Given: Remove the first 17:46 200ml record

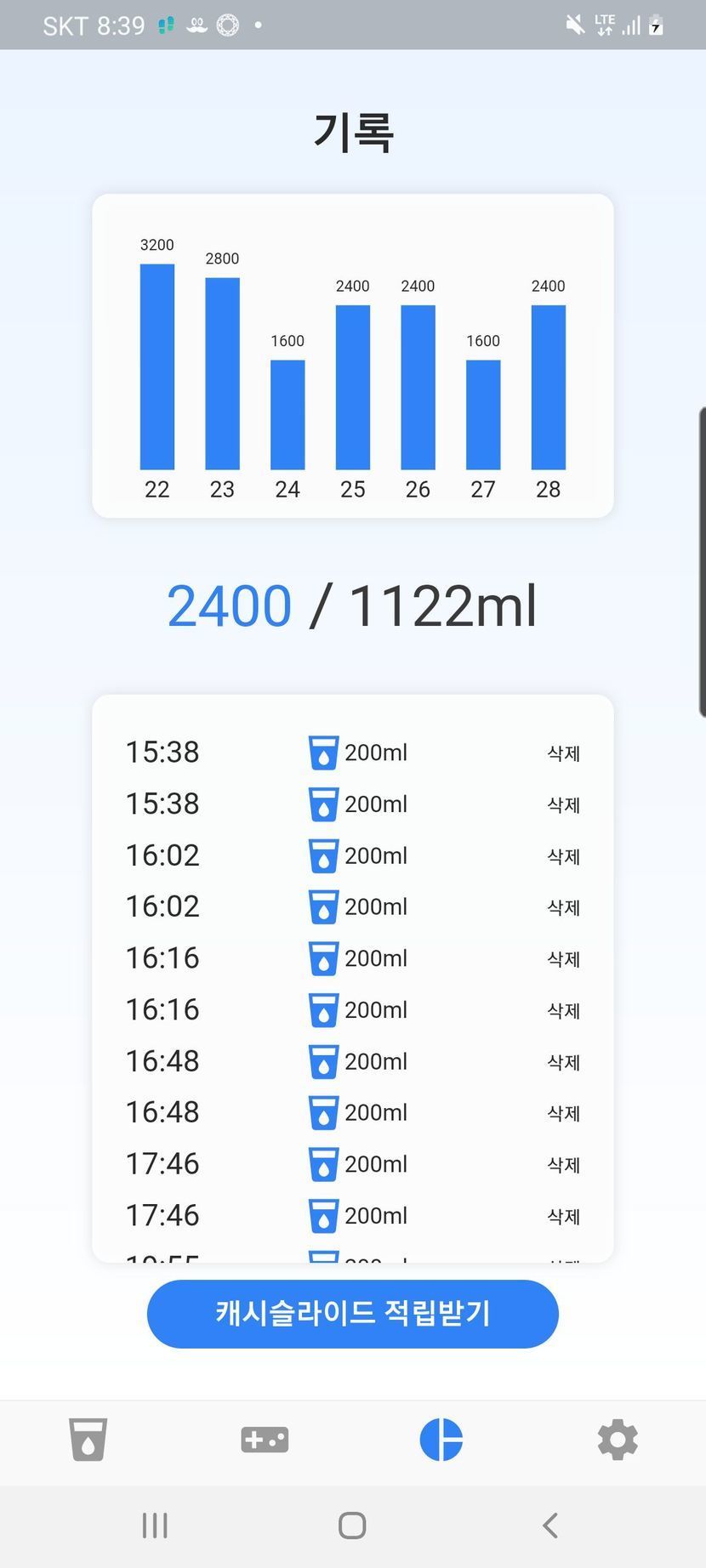Looking at the screenshot, I should tap(563, 1165).
